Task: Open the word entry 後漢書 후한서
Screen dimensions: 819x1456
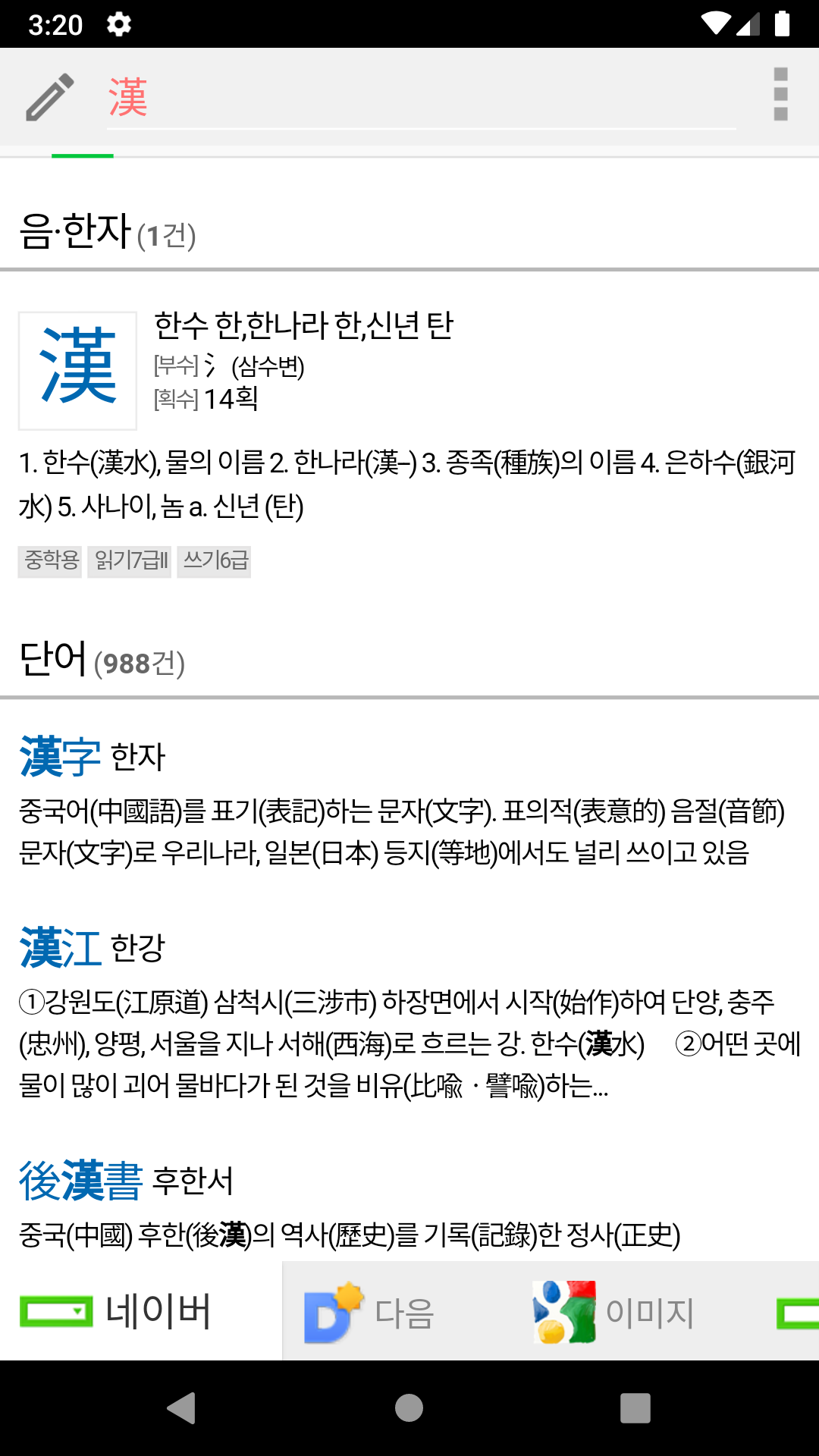Action: click(x=126, y=1181)
